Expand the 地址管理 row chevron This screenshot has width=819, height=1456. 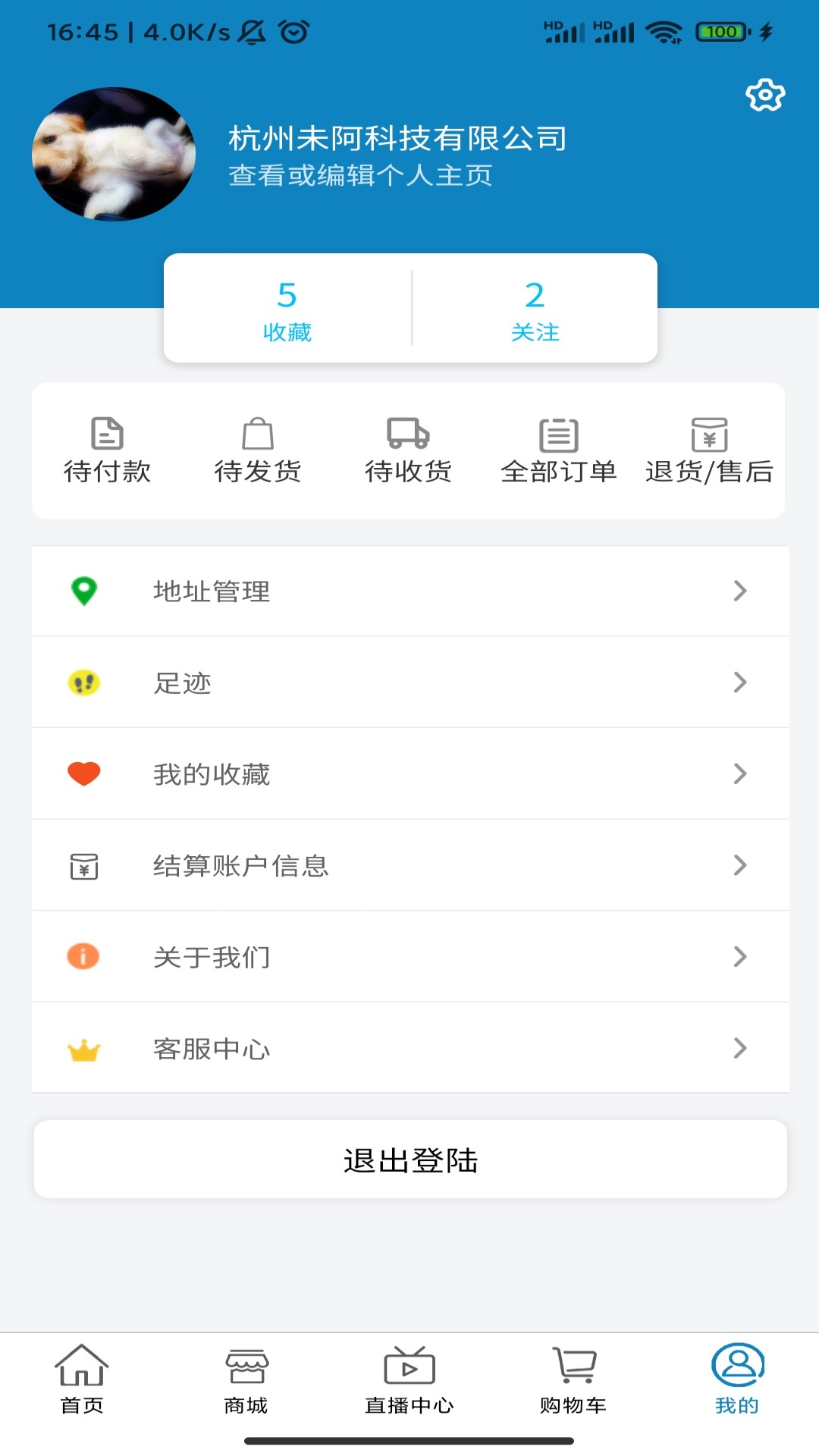pos(739,592)
